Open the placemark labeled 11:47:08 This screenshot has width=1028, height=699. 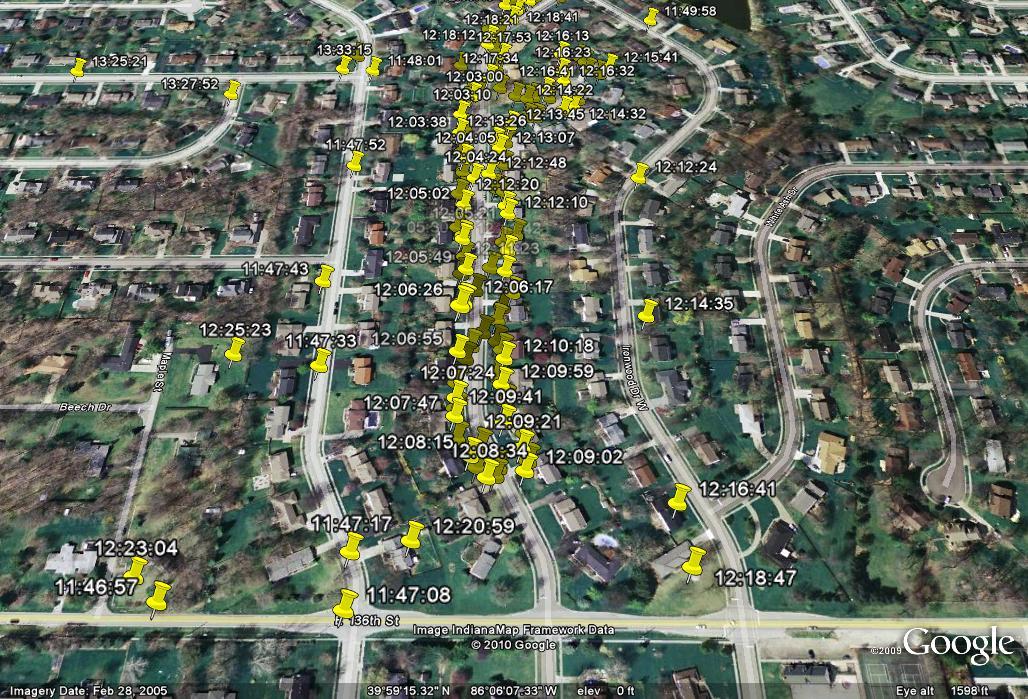tap(347, 602)
